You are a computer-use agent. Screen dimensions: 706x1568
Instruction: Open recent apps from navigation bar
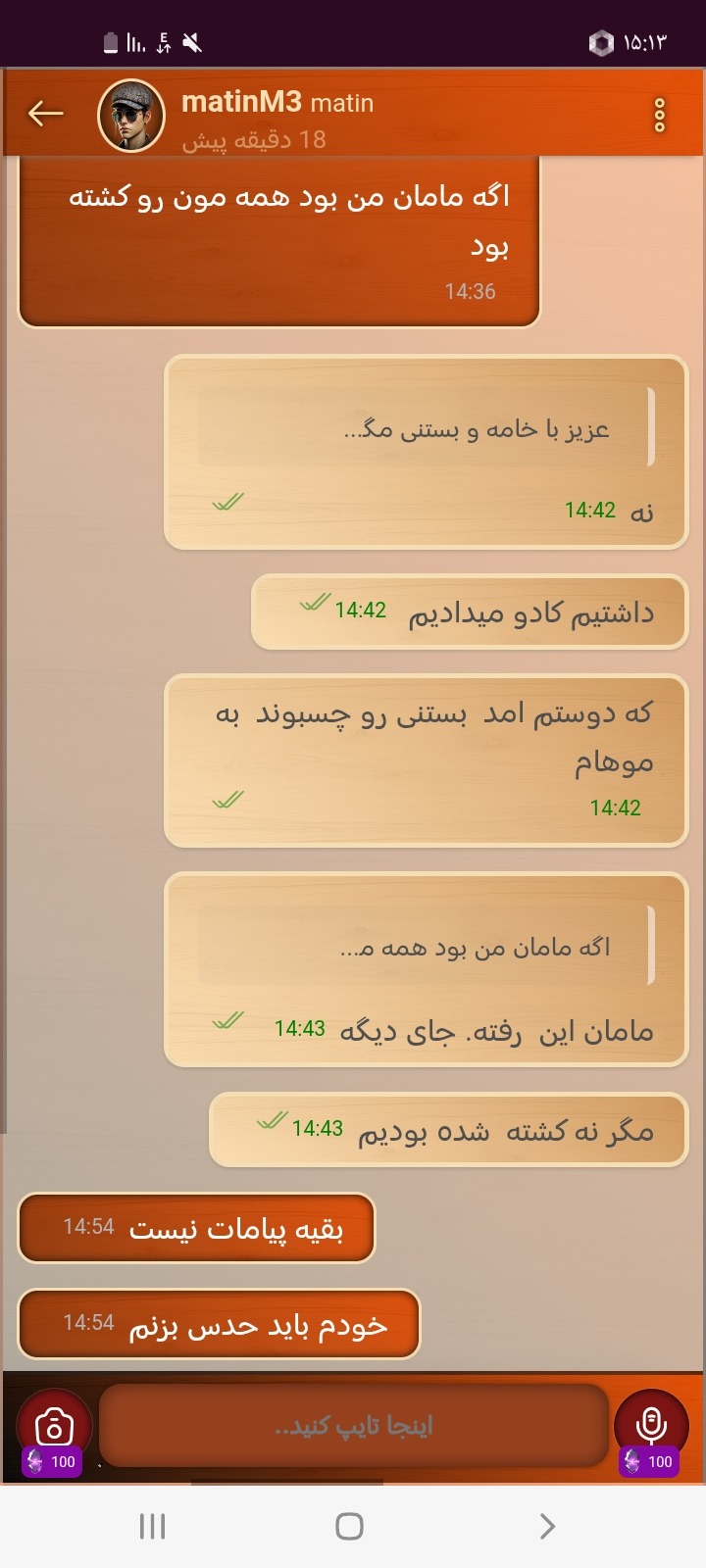(x=152, y=1526)
